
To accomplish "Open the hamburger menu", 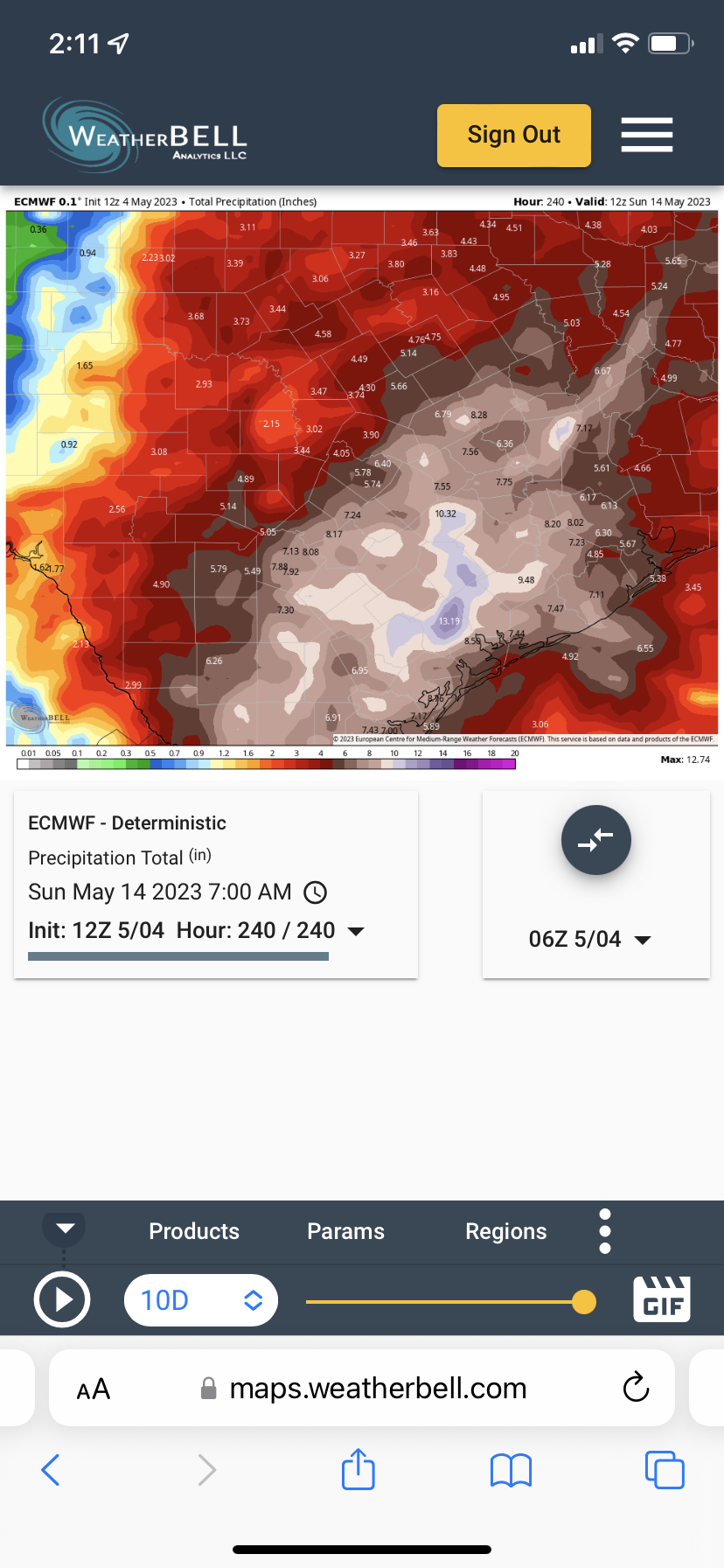I will click(x=646, y=135).
